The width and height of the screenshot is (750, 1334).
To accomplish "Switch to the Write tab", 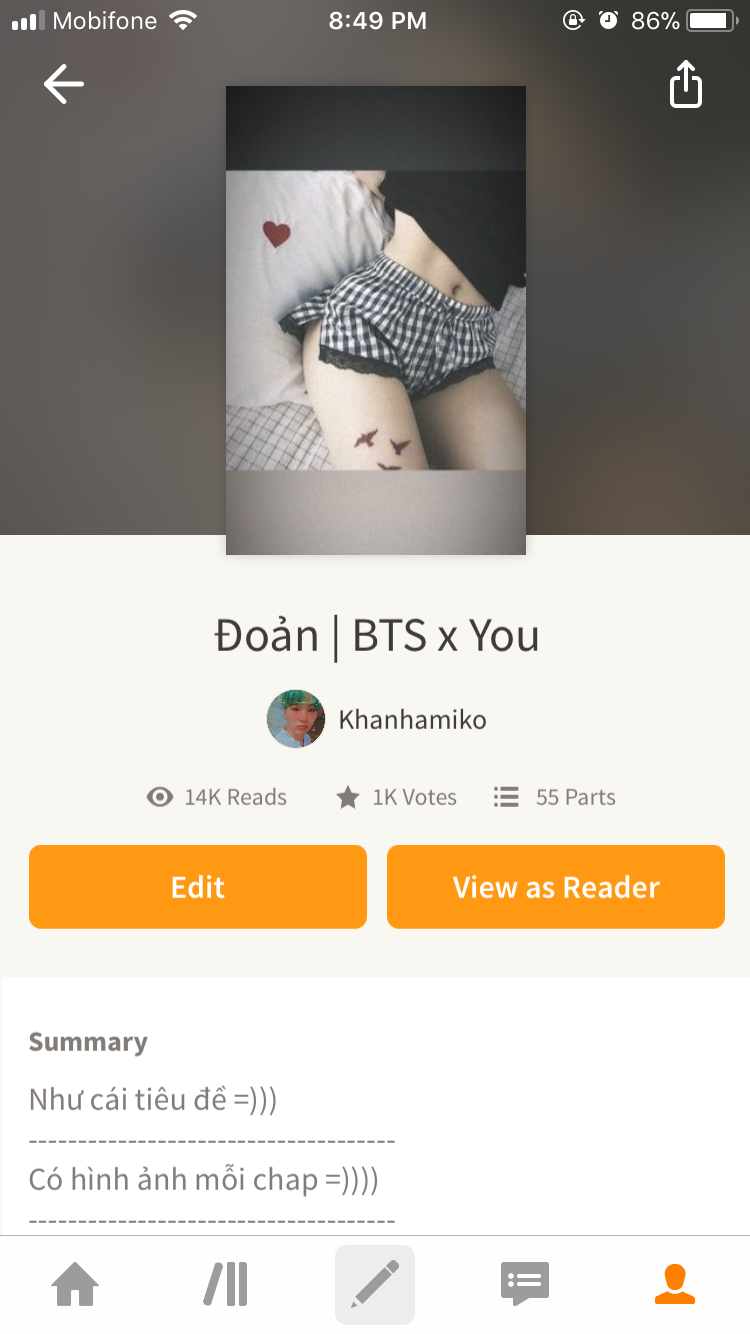I will (375, 1284).
